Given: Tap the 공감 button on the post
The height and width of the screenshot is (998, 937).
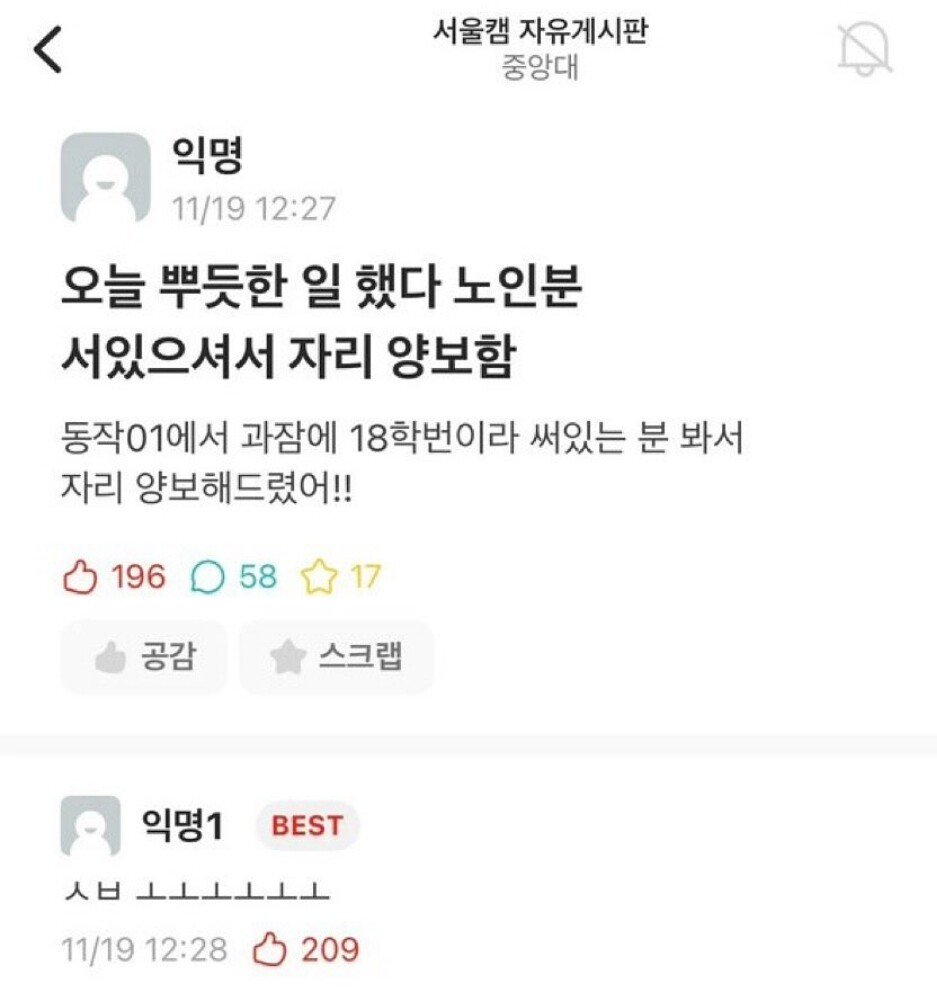Looking at the screenshot, I should click(x=144, y=657).
